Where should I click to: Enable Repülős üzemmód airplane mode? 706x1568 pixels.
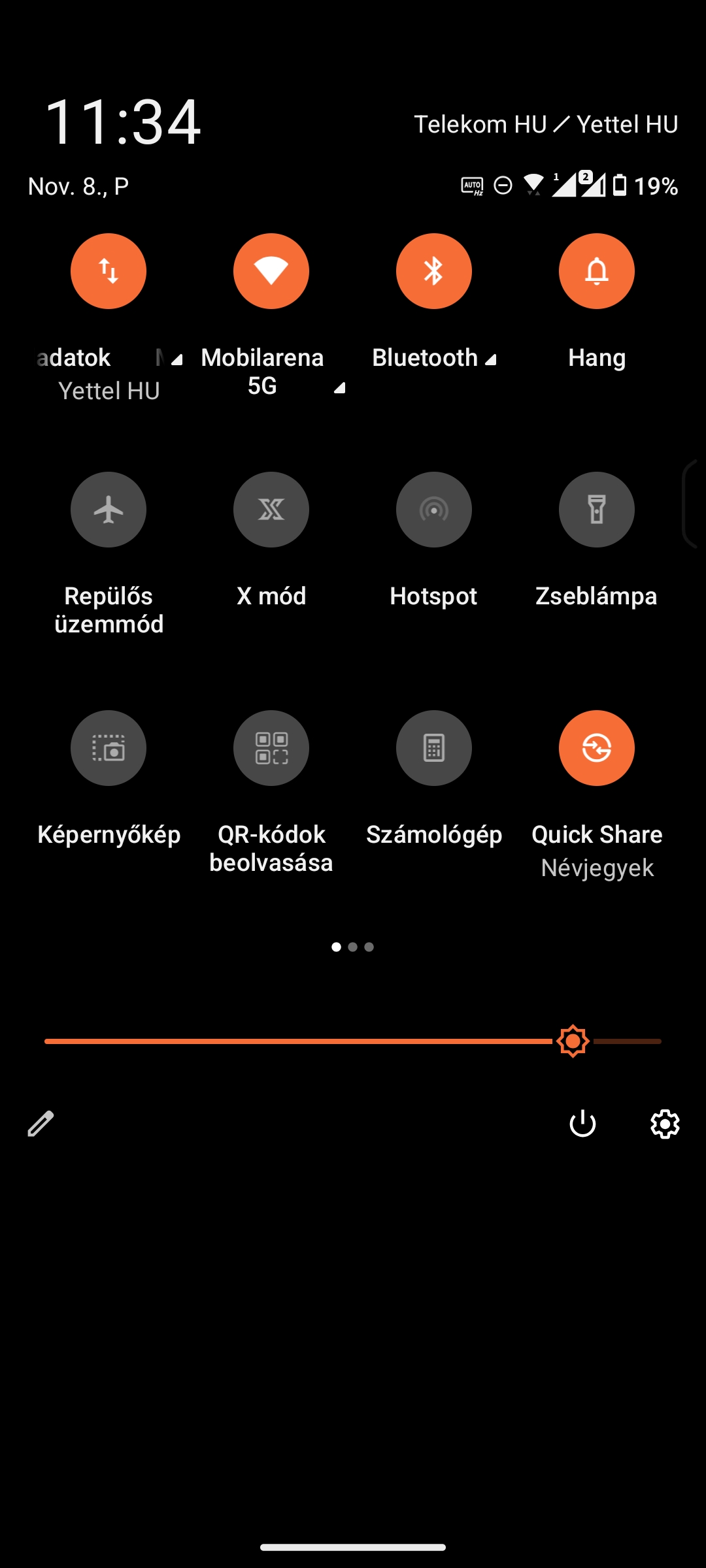click(x=109, y=510)
